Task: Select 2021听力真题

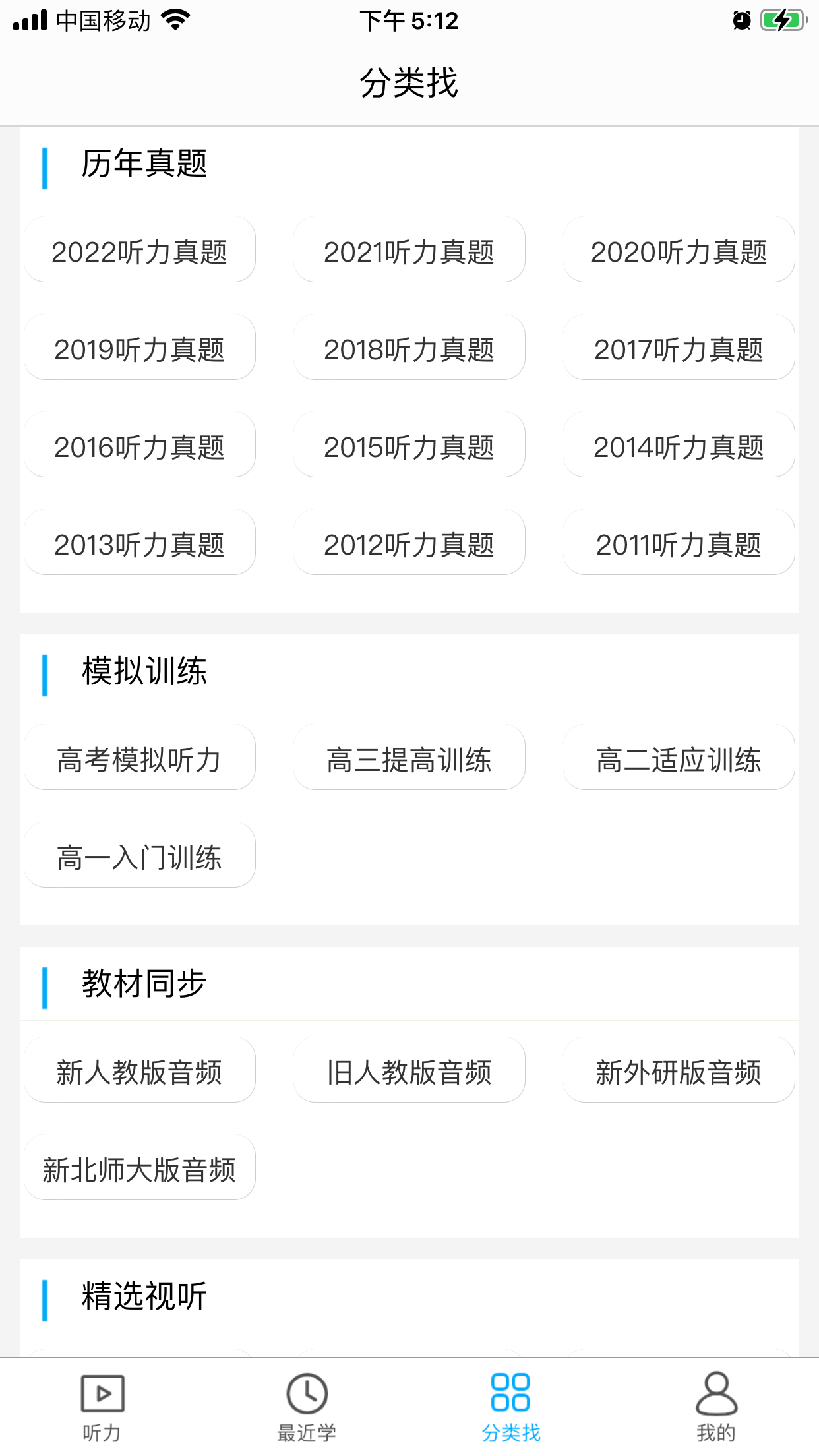Action: (409, 251)
